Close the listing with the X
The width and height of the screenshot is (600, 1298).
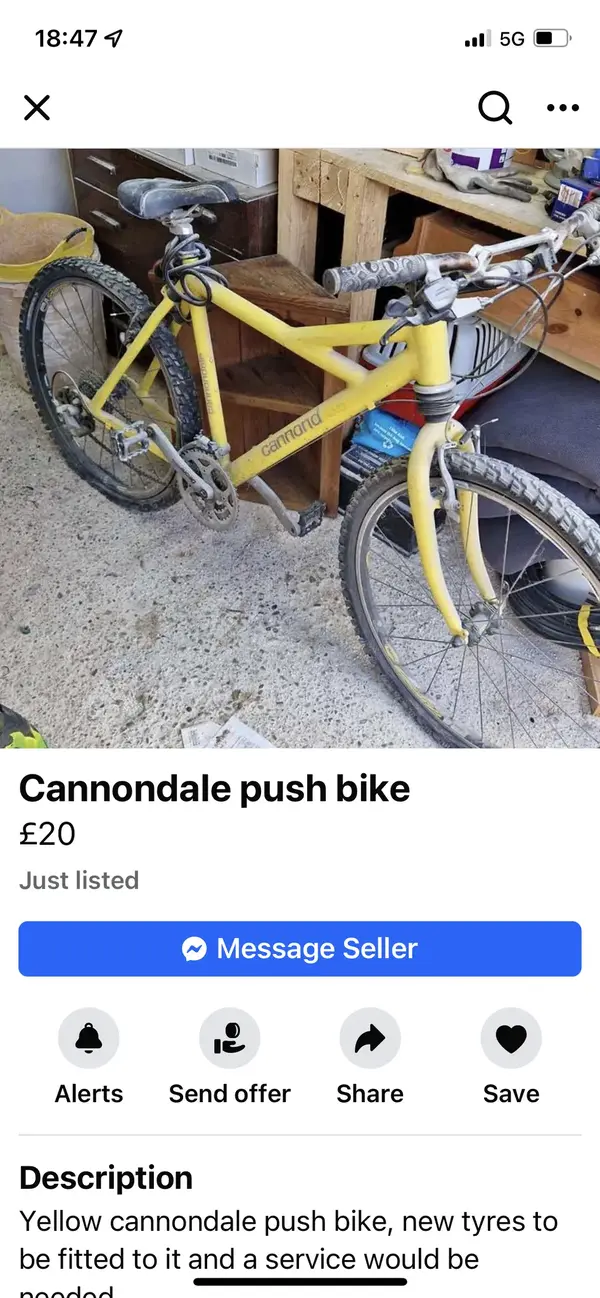[37, 107]
